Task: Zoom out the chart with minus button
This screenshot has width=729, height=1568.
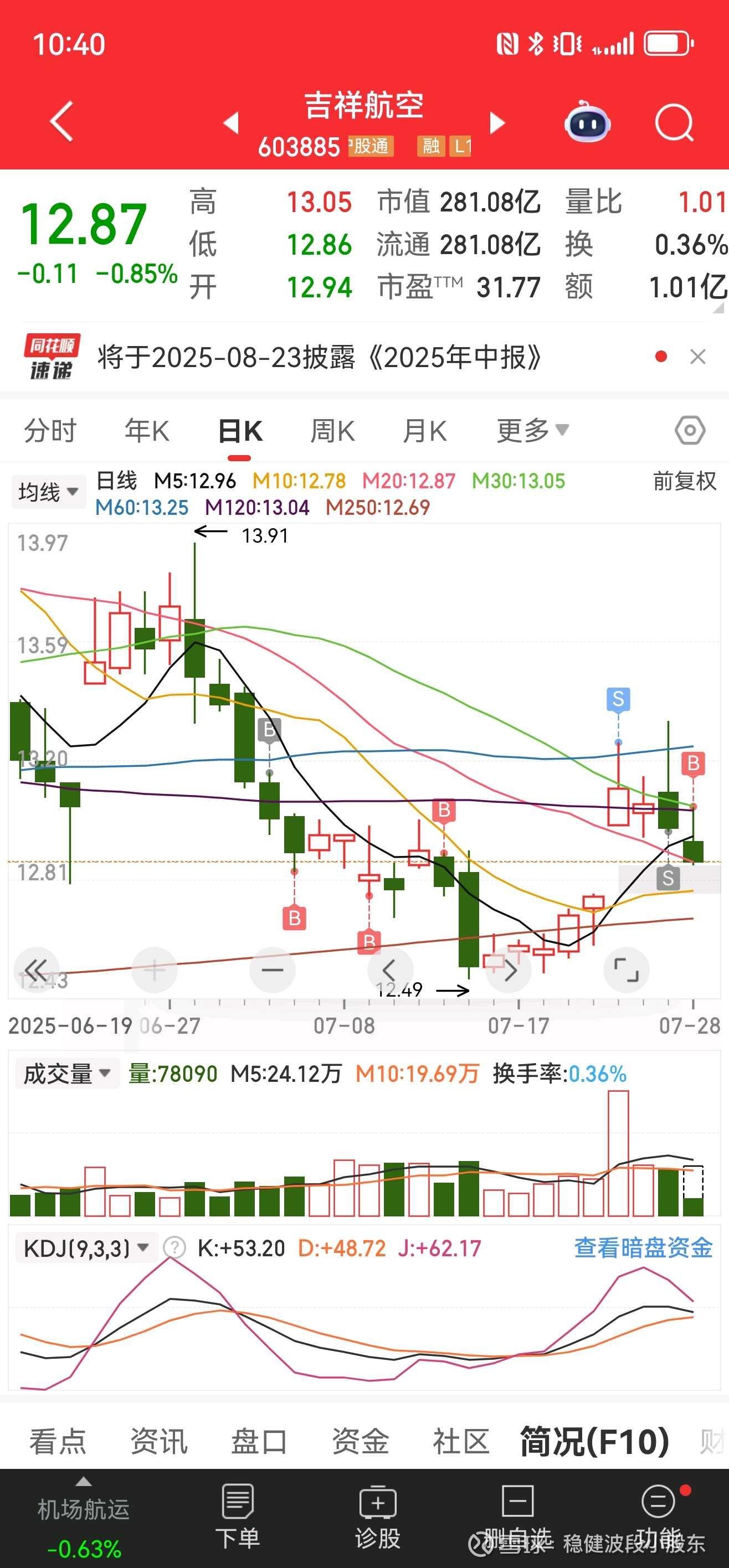Action: point(272,970)
